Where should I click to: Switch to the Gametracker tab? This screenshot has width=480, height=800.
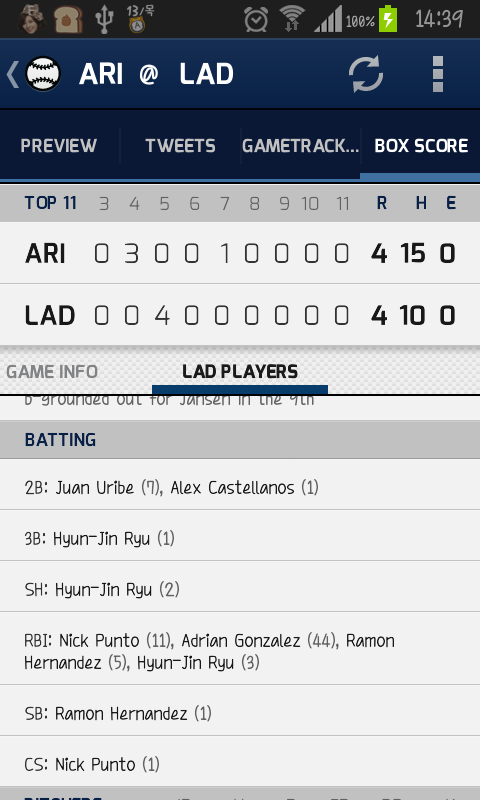click(300, 146)
